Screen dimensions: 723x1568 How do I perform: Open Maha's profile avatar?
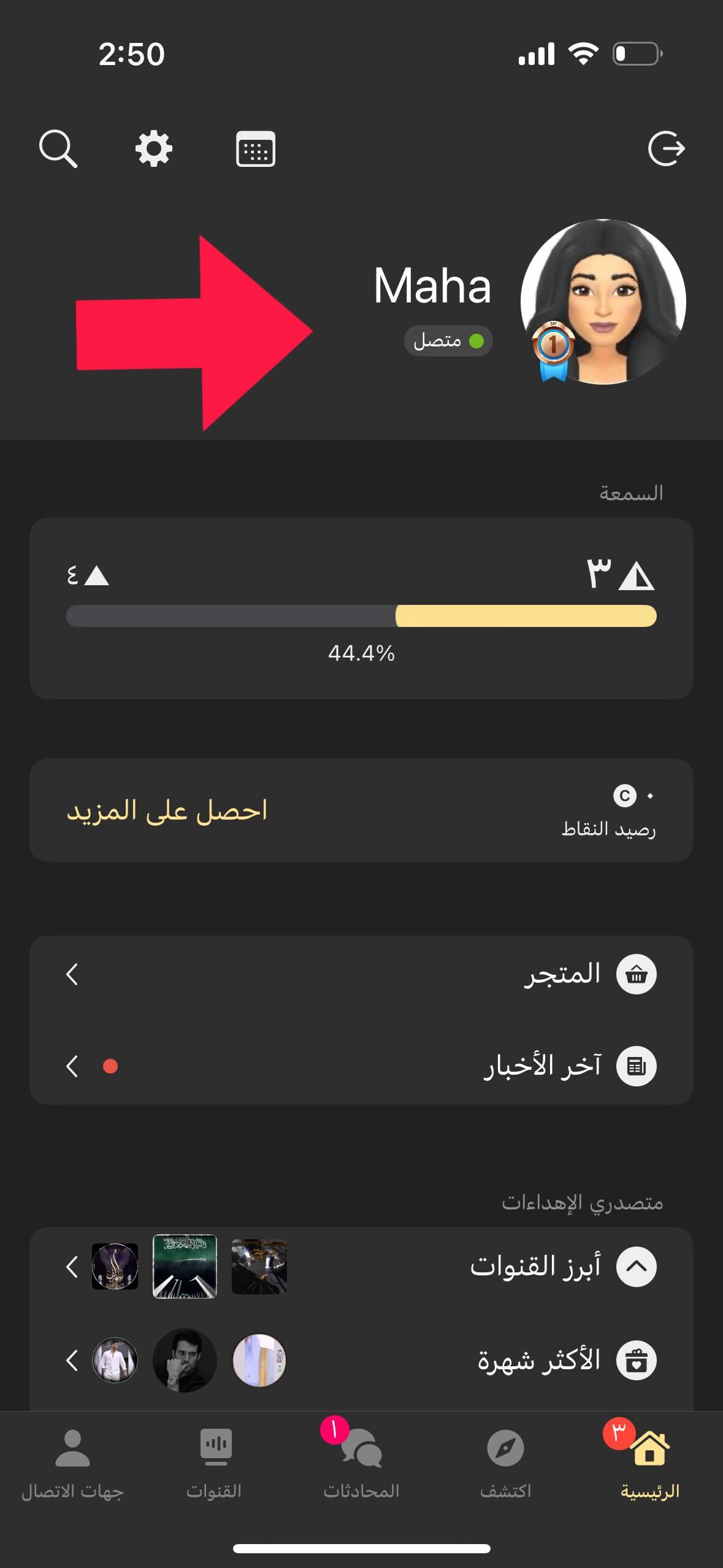pyautogui.click(x=603, y=302)
